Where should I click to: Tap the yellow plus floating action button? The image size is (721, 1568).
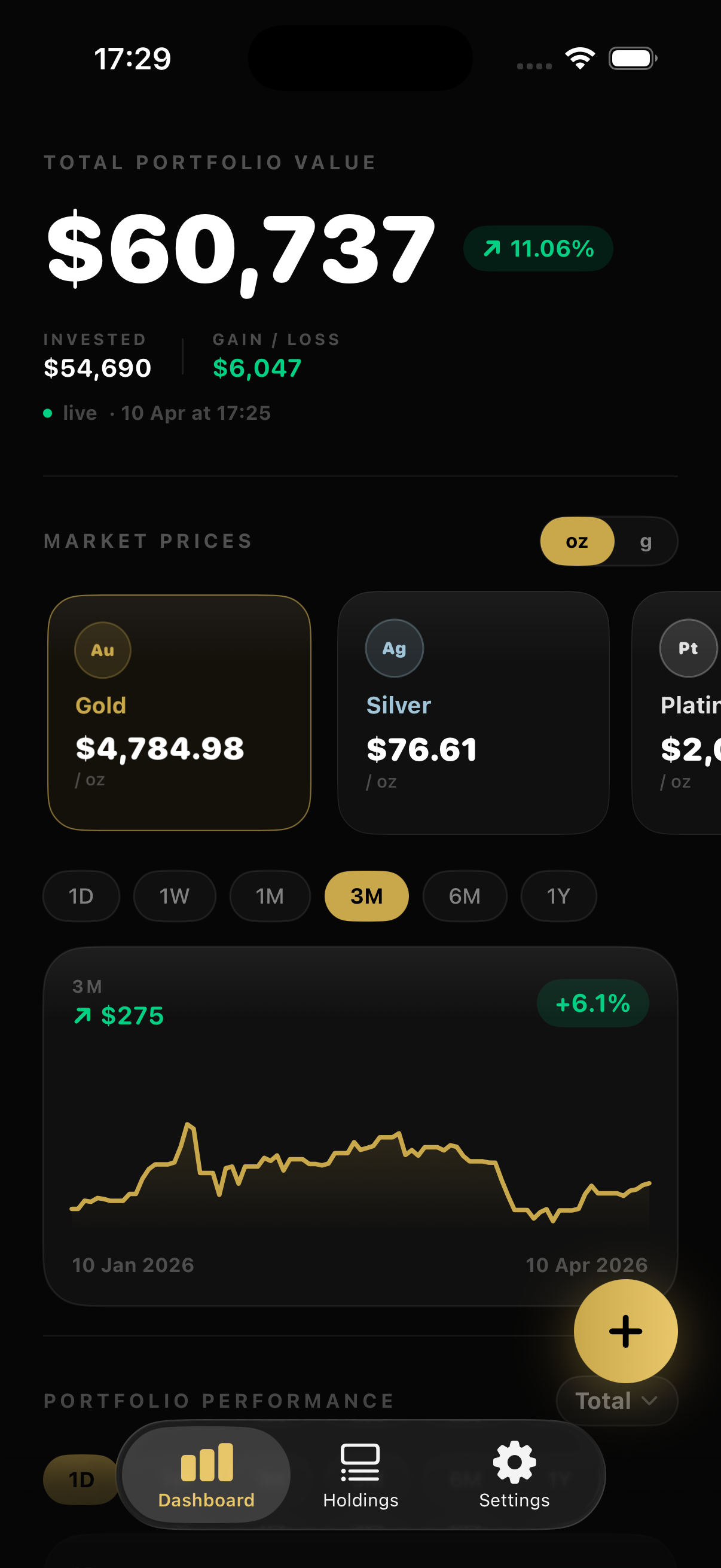pyautogui.click(x=625, y=1331)
